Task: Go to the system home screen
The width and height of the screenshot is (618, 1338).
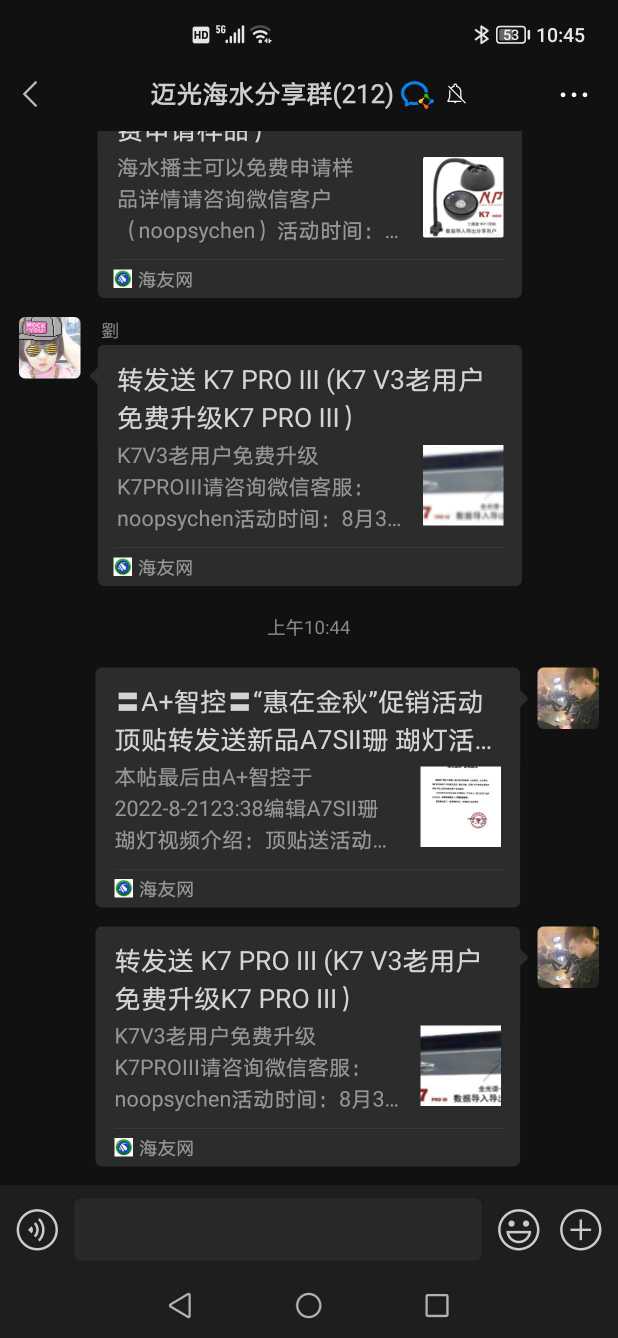Action: pyautogui.click(x=308, y=1305)
